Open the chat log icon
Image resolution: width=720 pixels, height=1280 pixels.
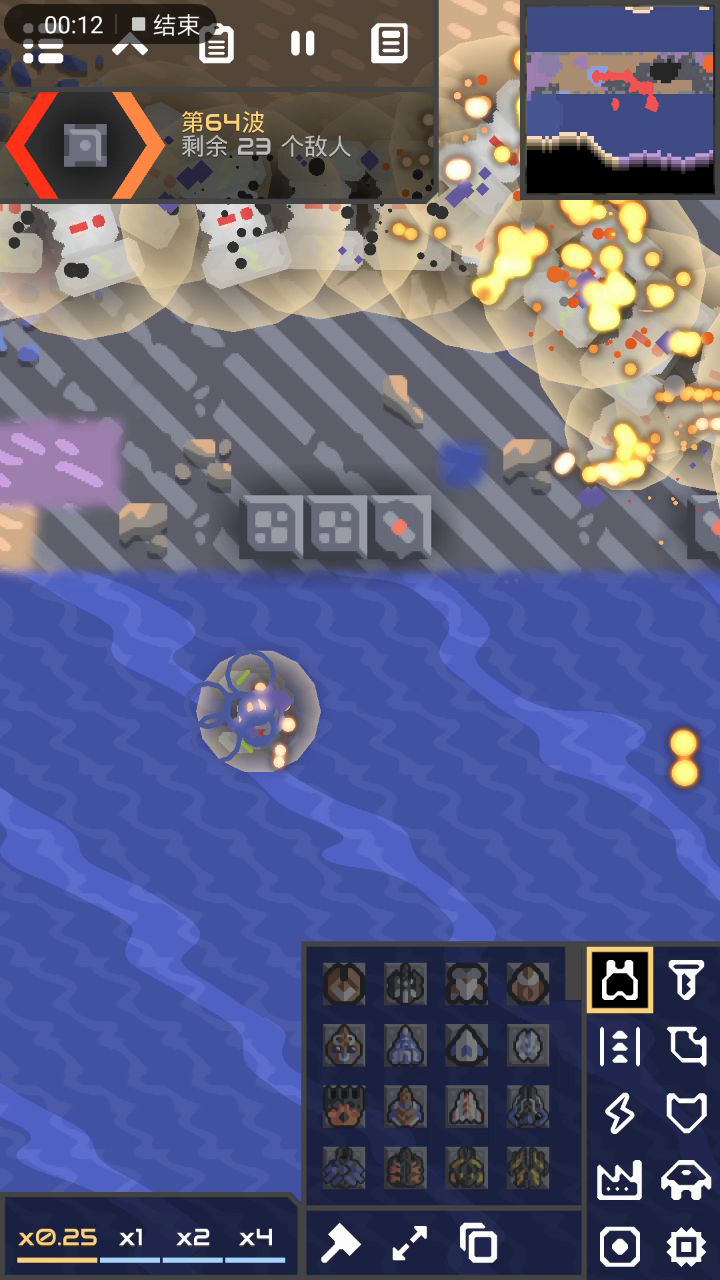click(389, 43)
